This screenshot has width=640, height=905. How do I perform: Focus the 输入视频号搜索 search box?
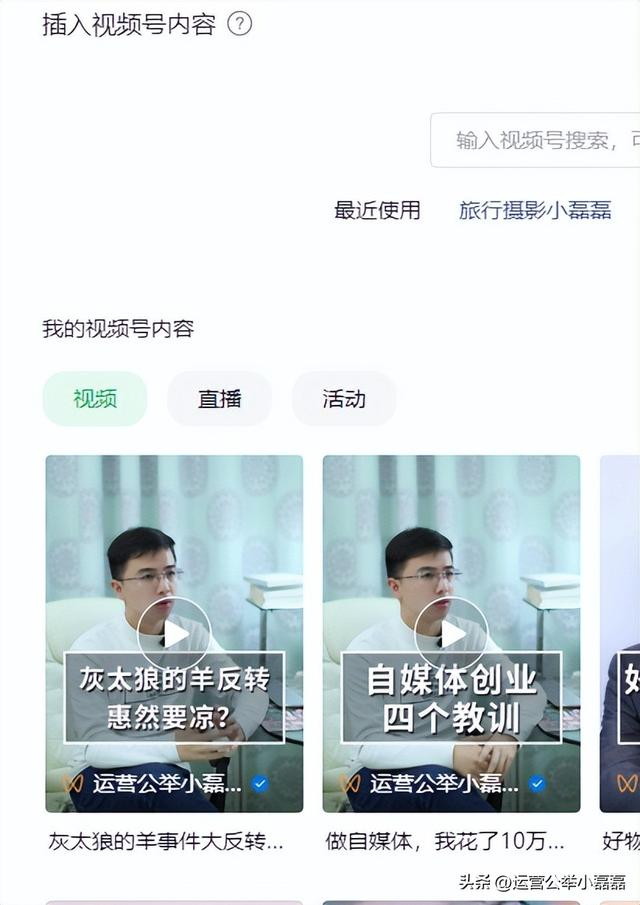[536, 140]
